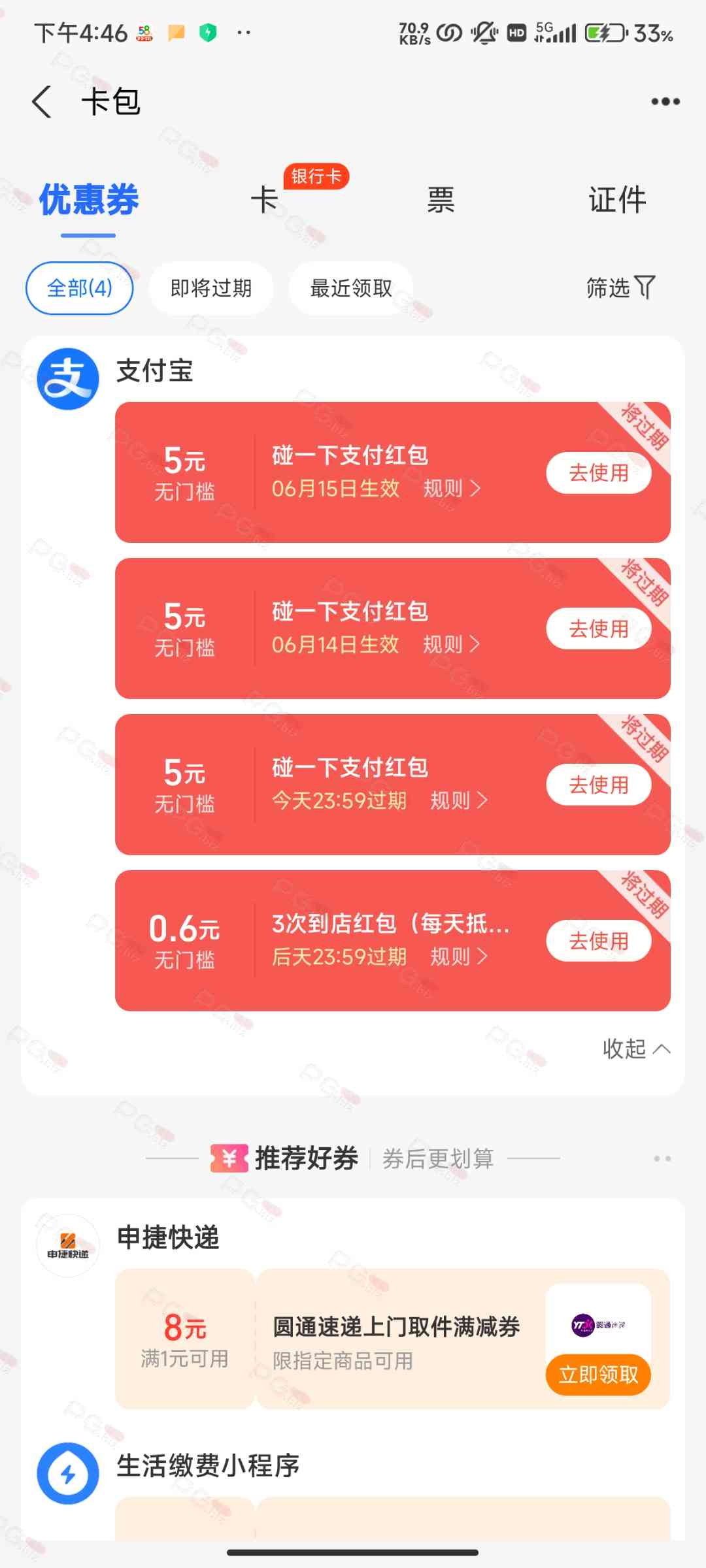This screenshot has height=1568, width=706.
Task: Use the coupon expiring 今天23:59
Action: coord(599,785)
